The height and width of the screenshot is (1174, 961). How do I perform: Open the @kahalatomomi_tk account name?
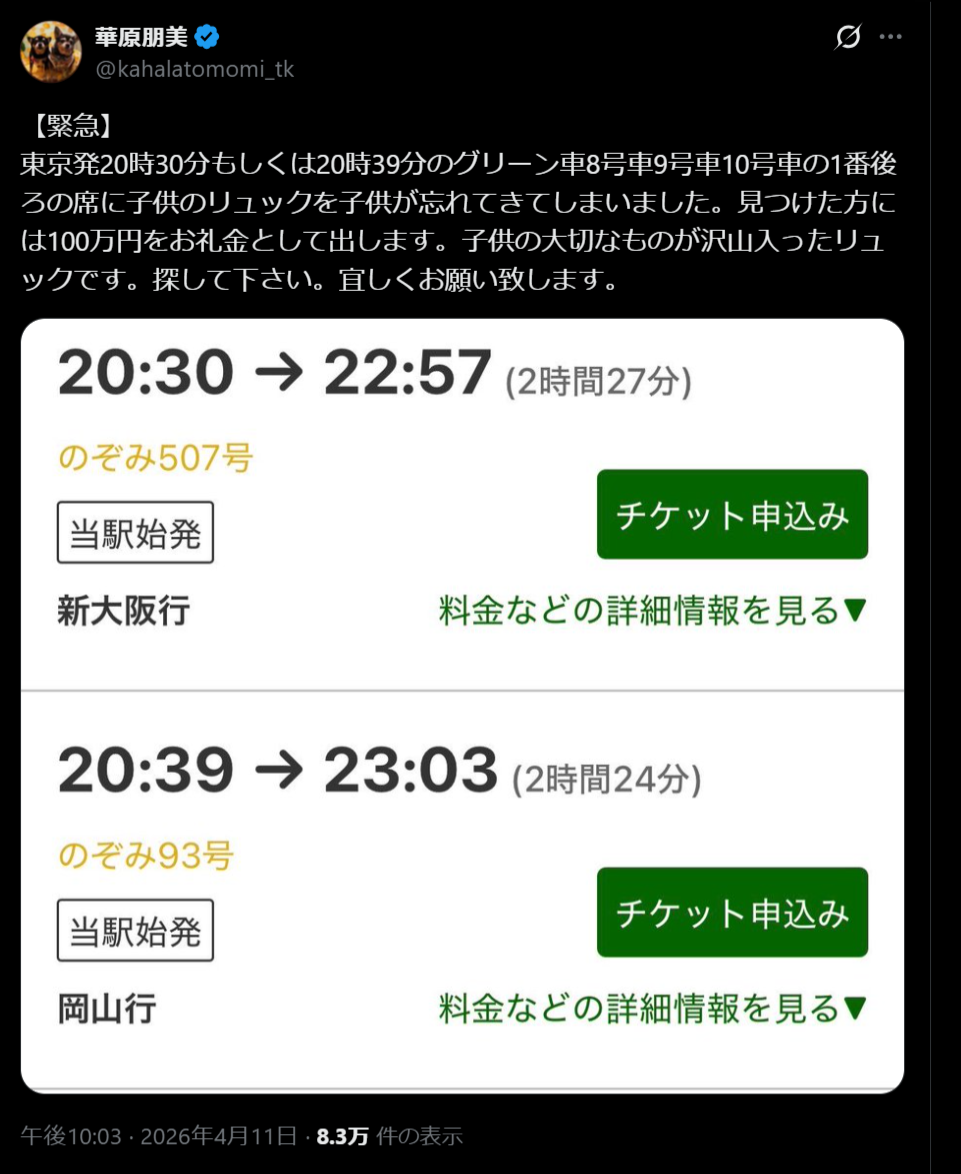[194, 69]
